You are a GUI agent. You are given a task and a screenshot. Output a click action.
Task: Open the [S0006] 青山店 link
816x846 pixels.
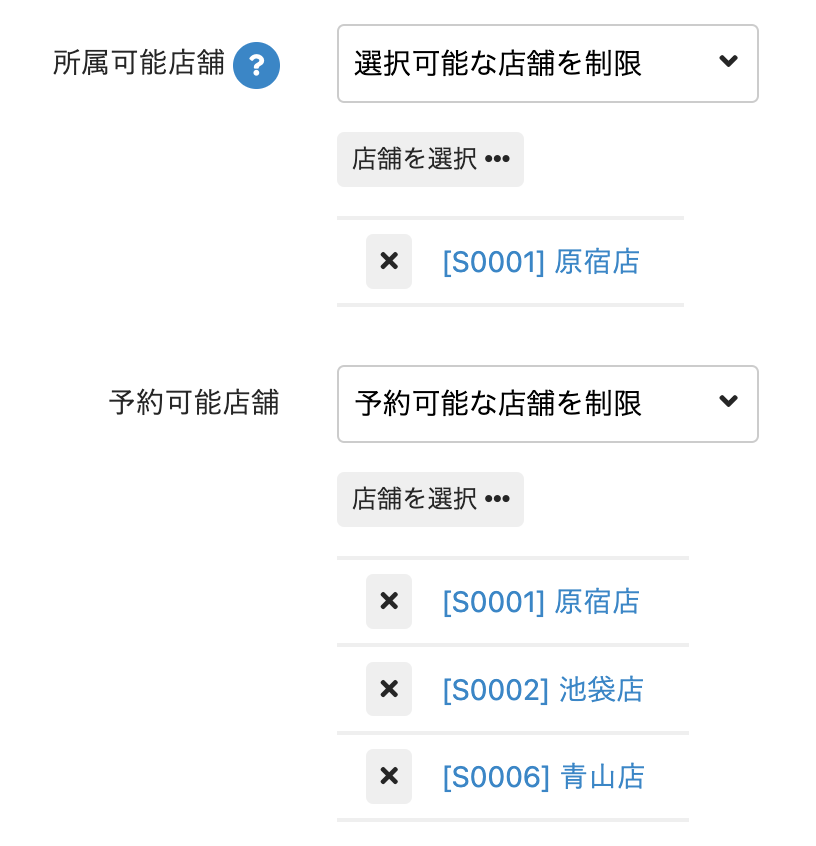(543, 777)
